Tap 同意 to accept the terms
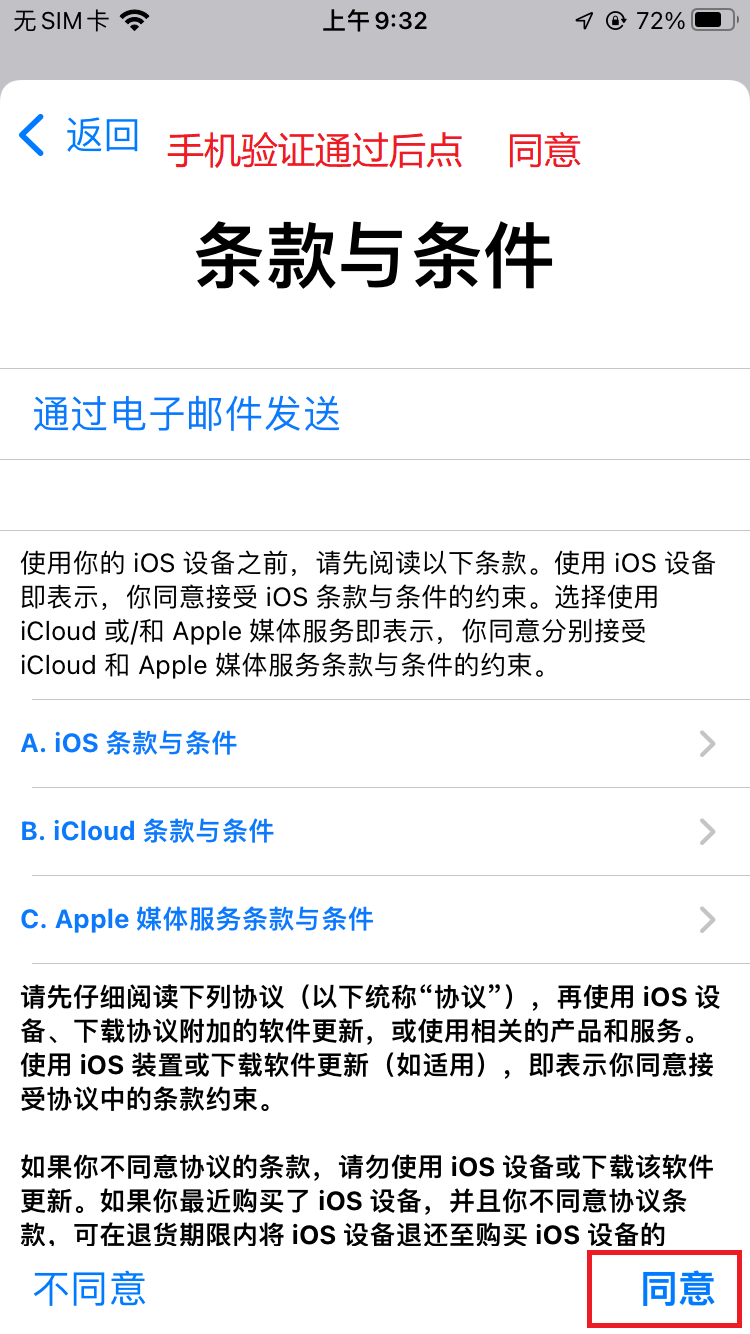Viewport: 750px width, 1334px height. coord(678,1288)
